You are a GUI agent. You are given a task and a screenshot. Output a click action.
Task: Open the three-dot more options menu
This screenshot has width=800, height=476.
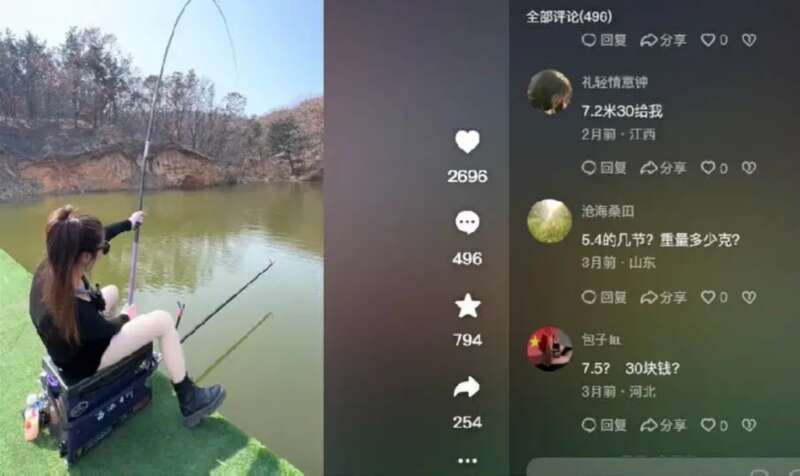pyautogui.click(x=467, y=460)
